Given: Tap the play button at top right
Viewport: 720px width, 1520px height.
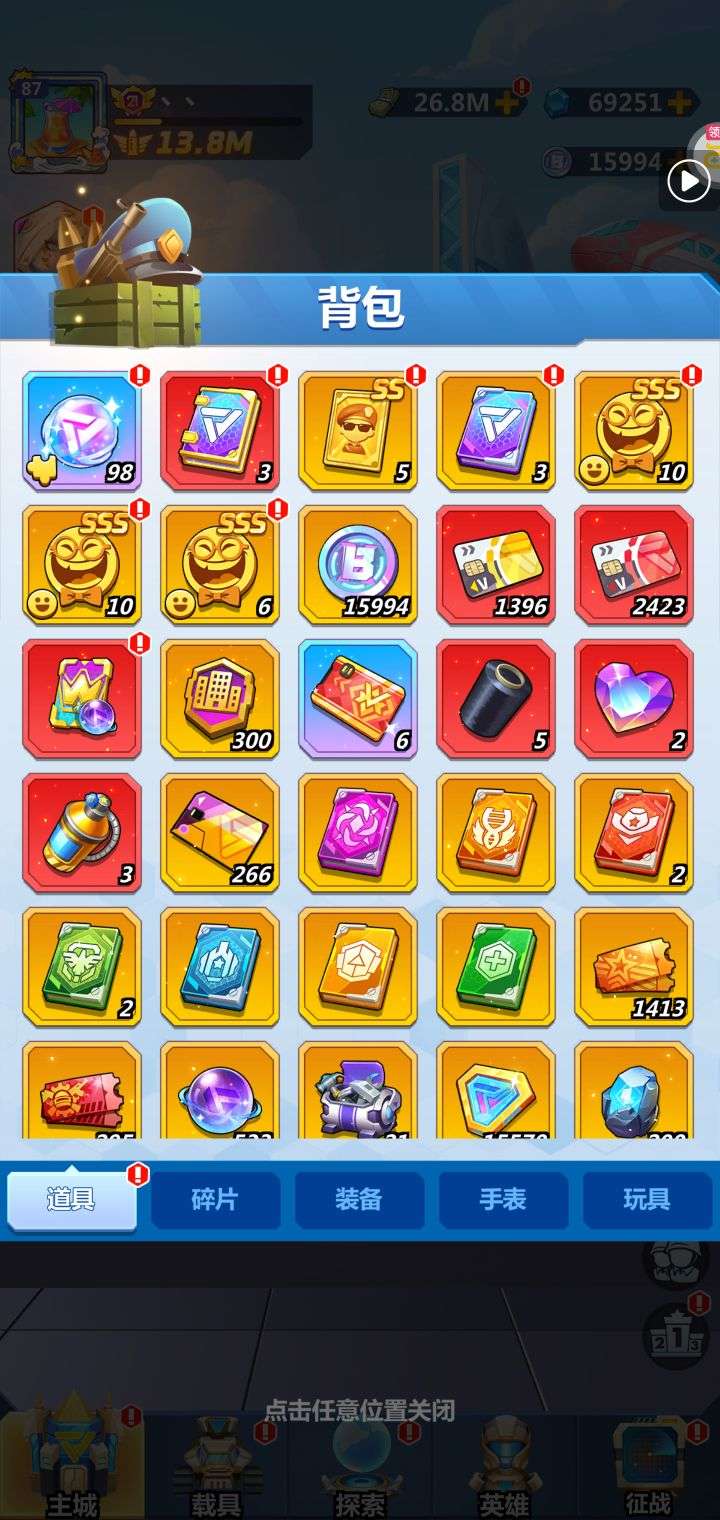Looking at the screenshot, I should click(689, 181).
